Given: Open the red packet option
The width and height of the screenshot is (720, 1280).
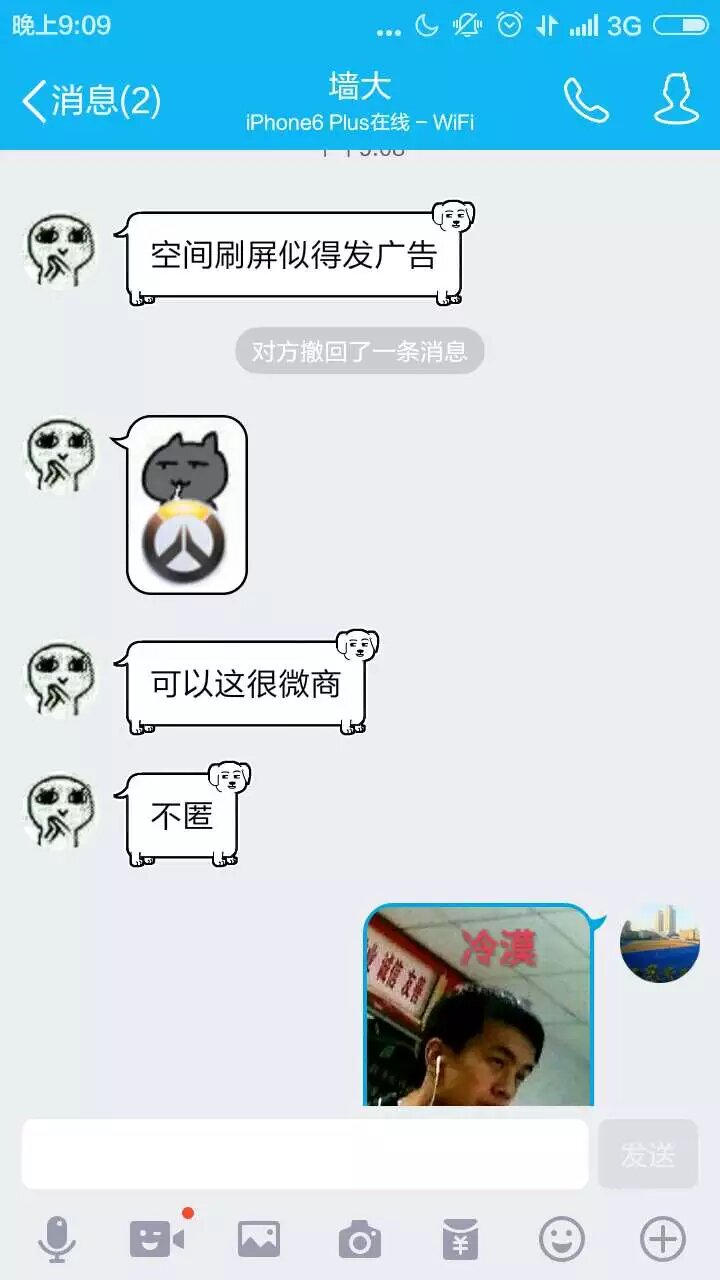Looking at the screenshot, I should (460, 1240).
